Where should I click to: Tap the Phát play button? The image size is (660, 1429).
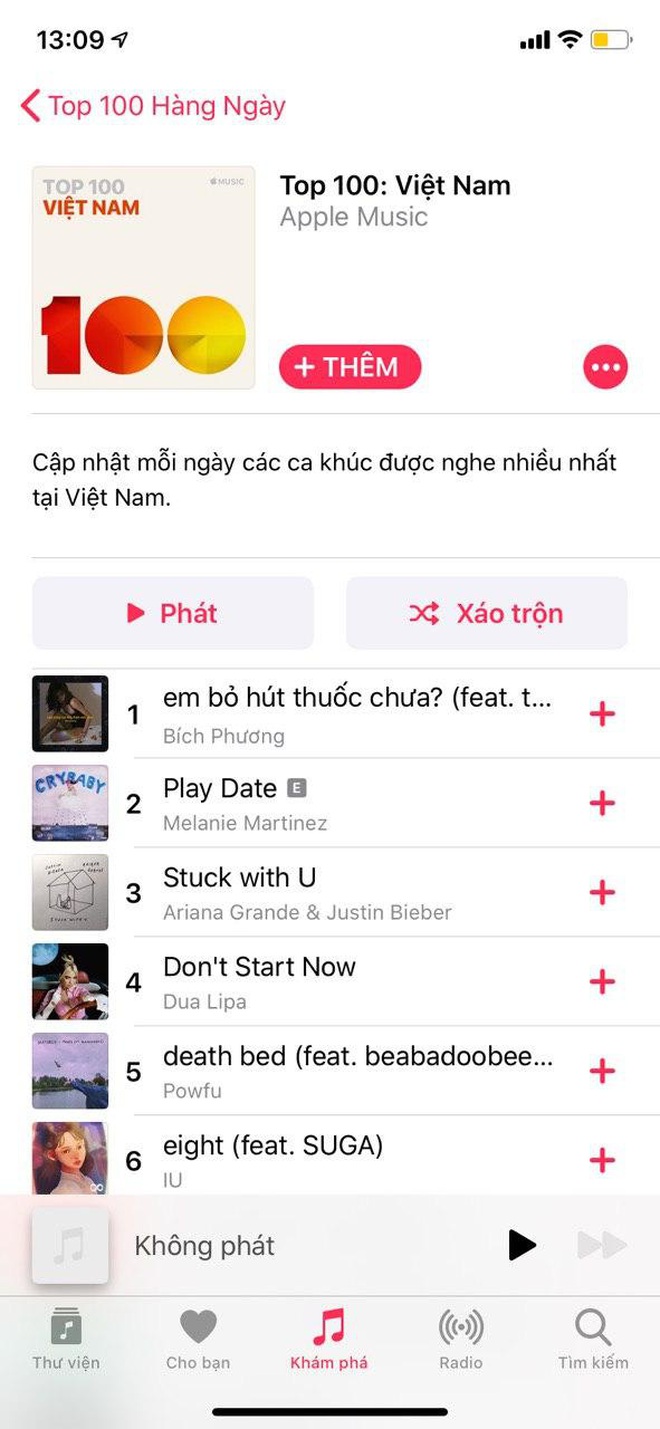(x=173, y=613)
